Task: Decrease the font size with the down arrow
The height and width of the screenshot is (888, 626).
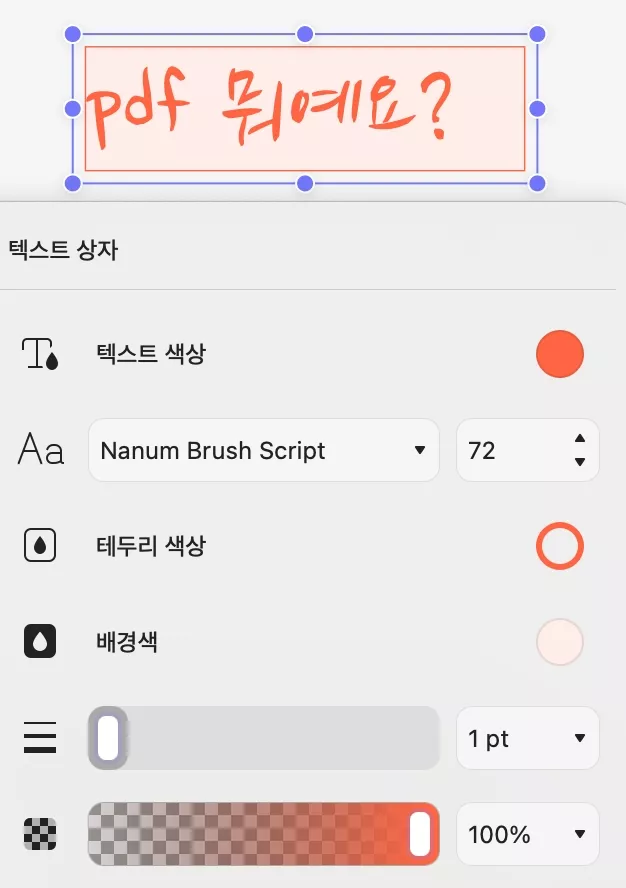Action: pos(579,462)
